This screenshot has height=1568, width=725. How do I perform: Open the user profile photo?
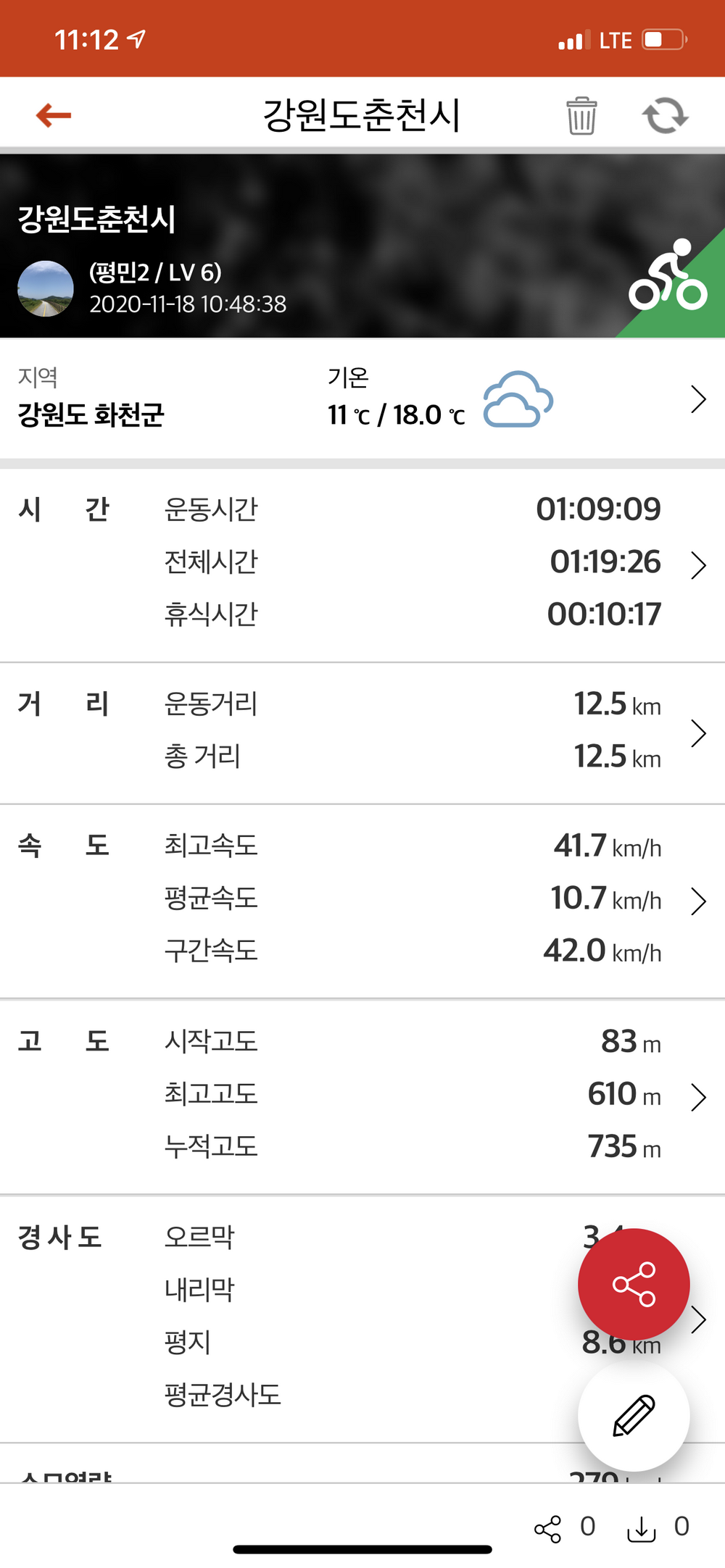pos(45,288)
